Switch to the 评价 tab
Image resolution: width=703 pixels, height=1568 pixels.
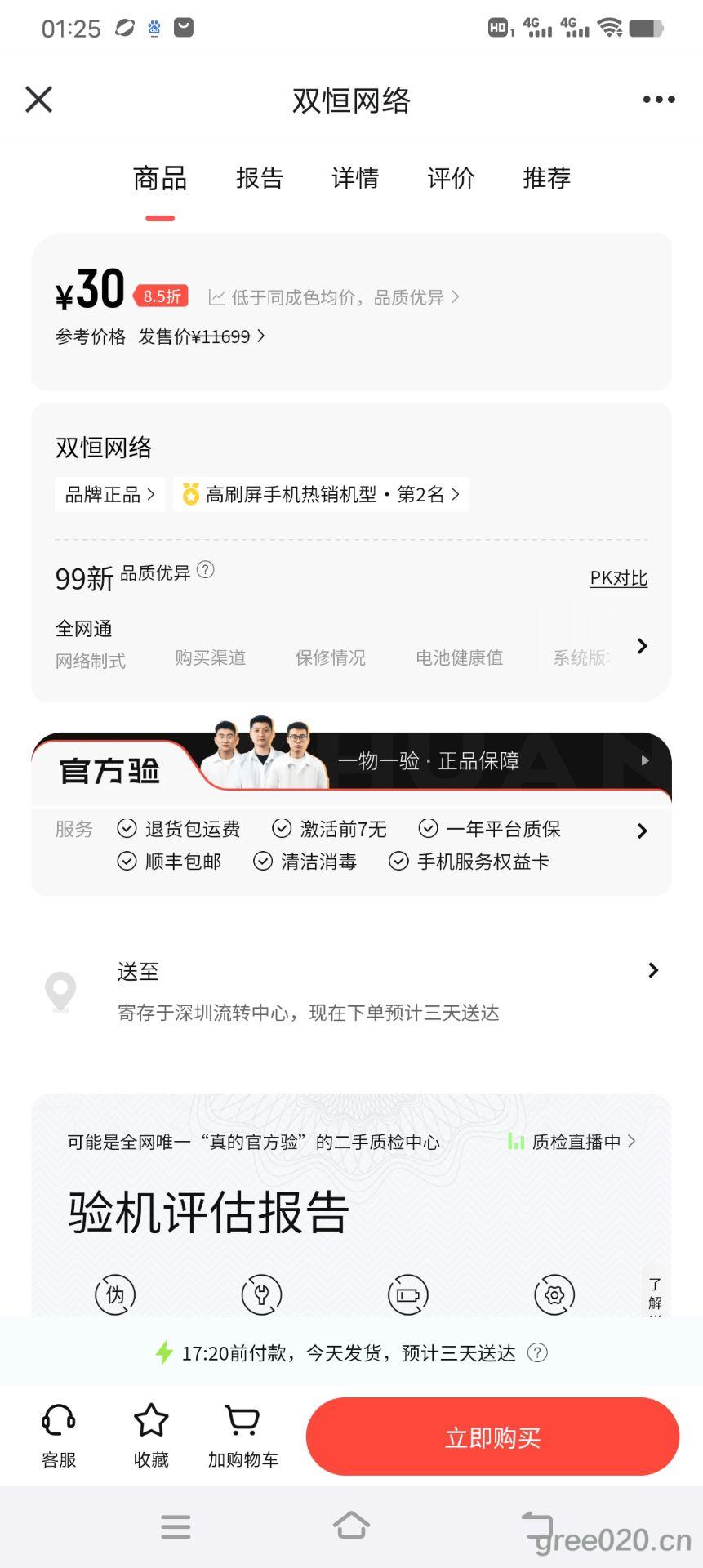[x=451, y=178]
